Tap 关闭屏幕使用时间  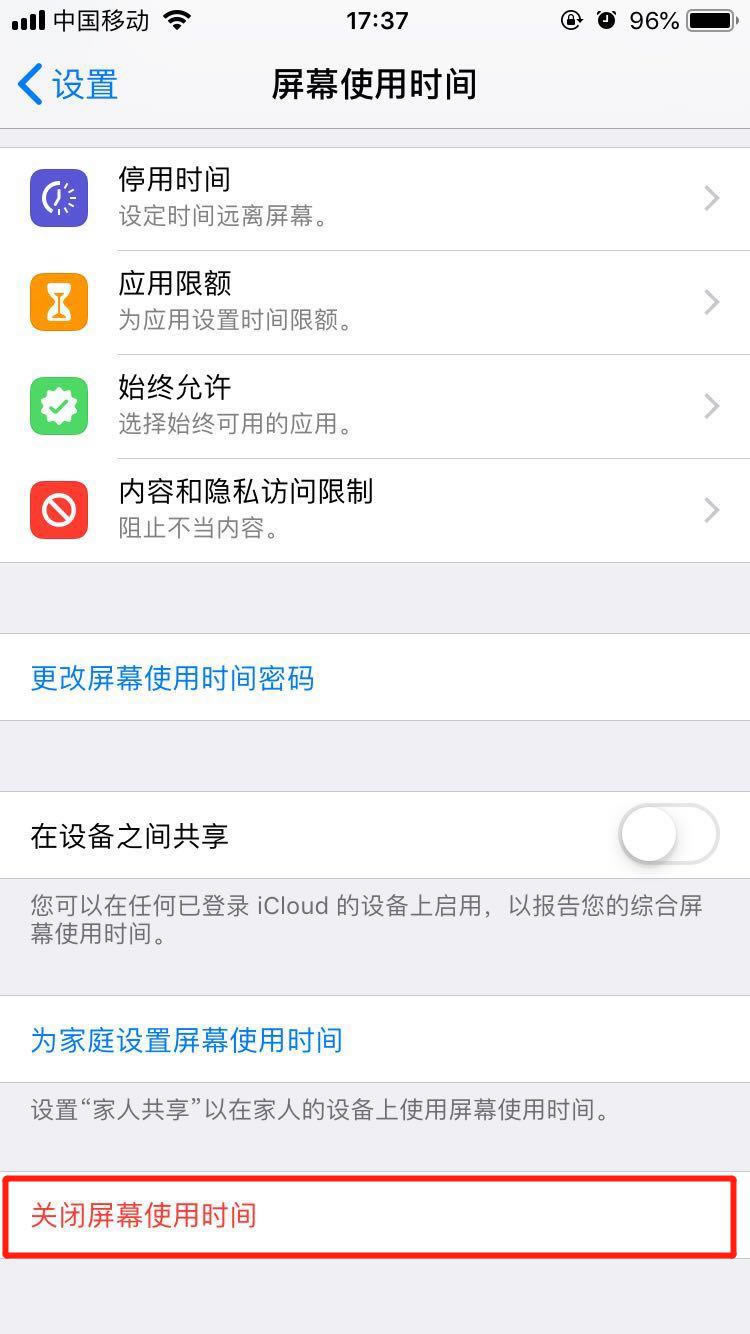point(145,1216)
